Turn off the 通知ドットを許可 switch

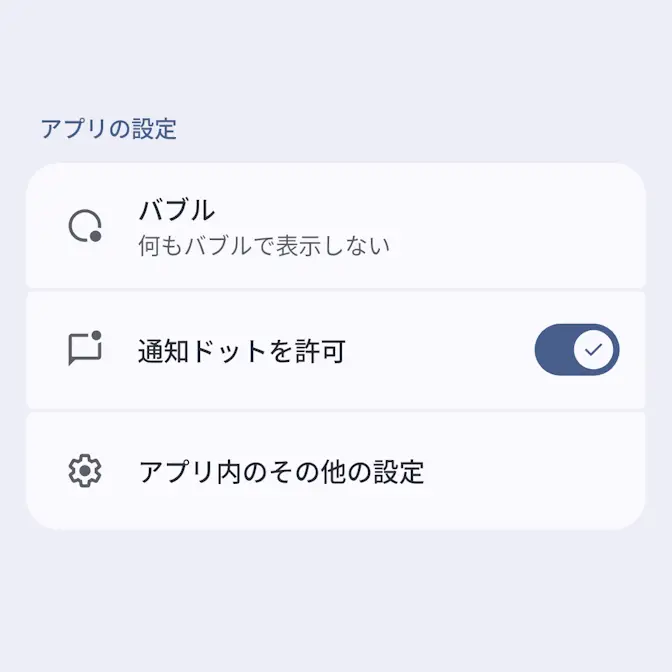(x=577, y=350)
